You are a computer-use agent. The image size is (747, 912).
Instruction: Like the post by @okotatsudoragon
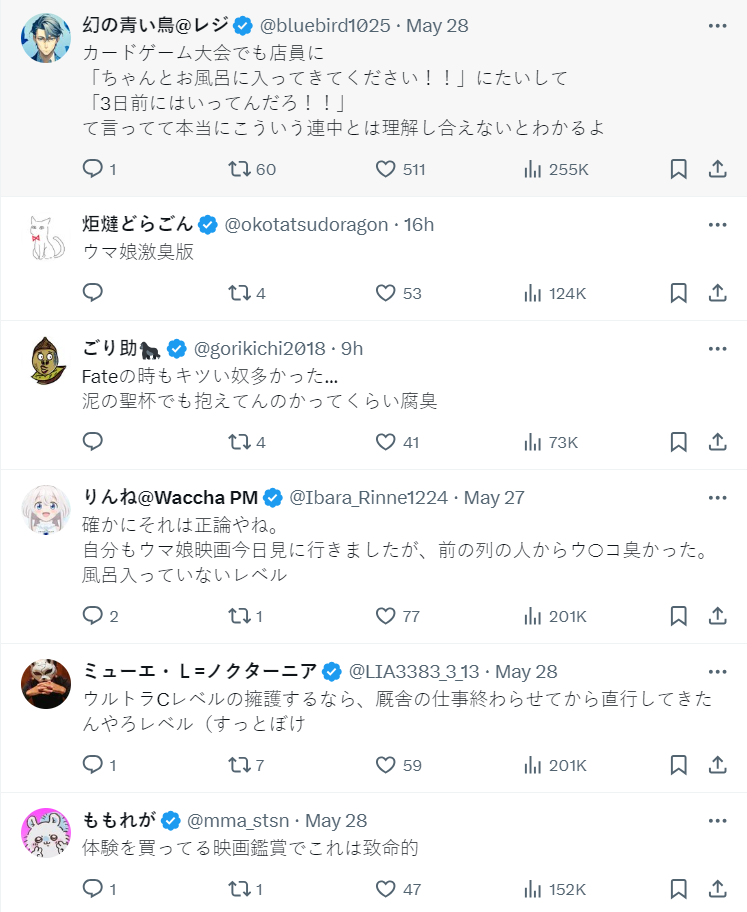point(386,293)
